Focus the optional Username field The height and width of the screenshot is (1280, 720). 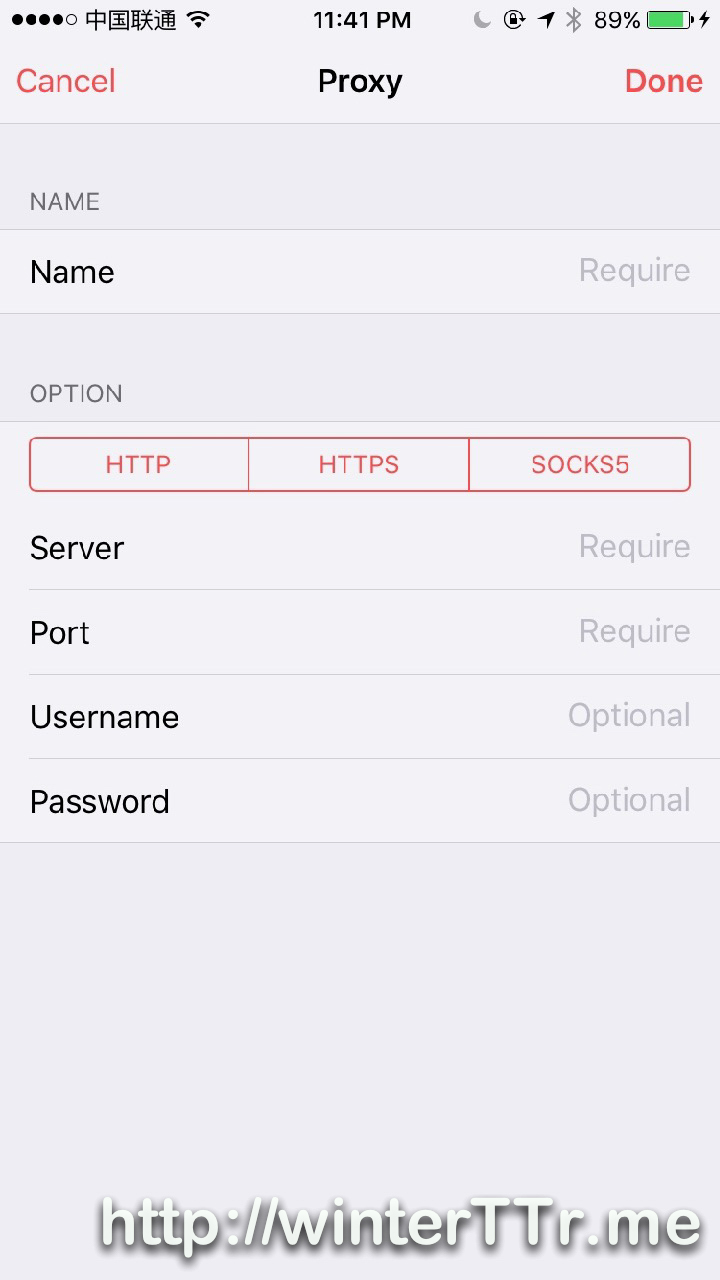[x=360, y=717]
